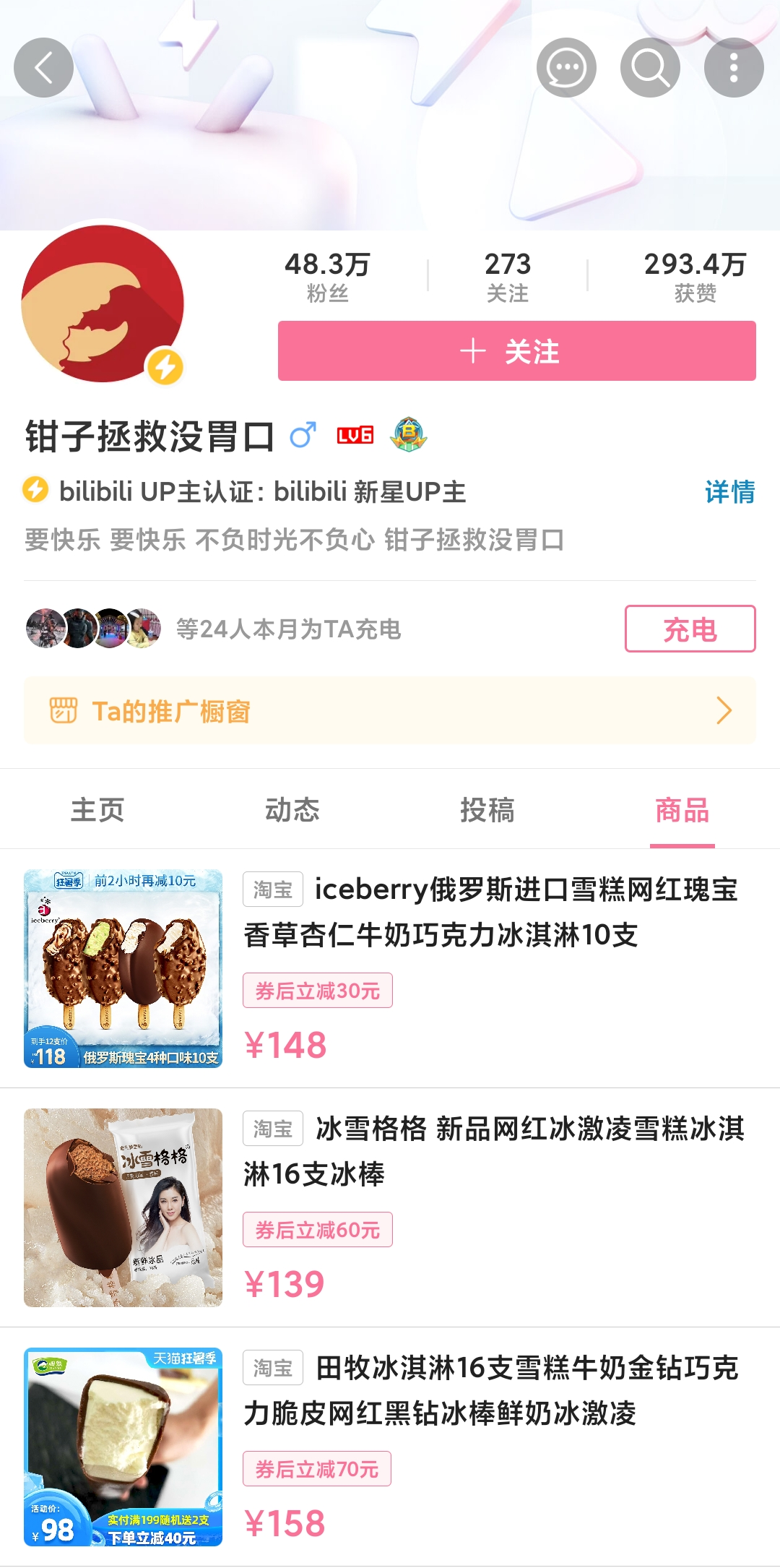Open Ta的推广橱窗 promotion showcase
Viewport: 780px width, 1568px height.
390,711
